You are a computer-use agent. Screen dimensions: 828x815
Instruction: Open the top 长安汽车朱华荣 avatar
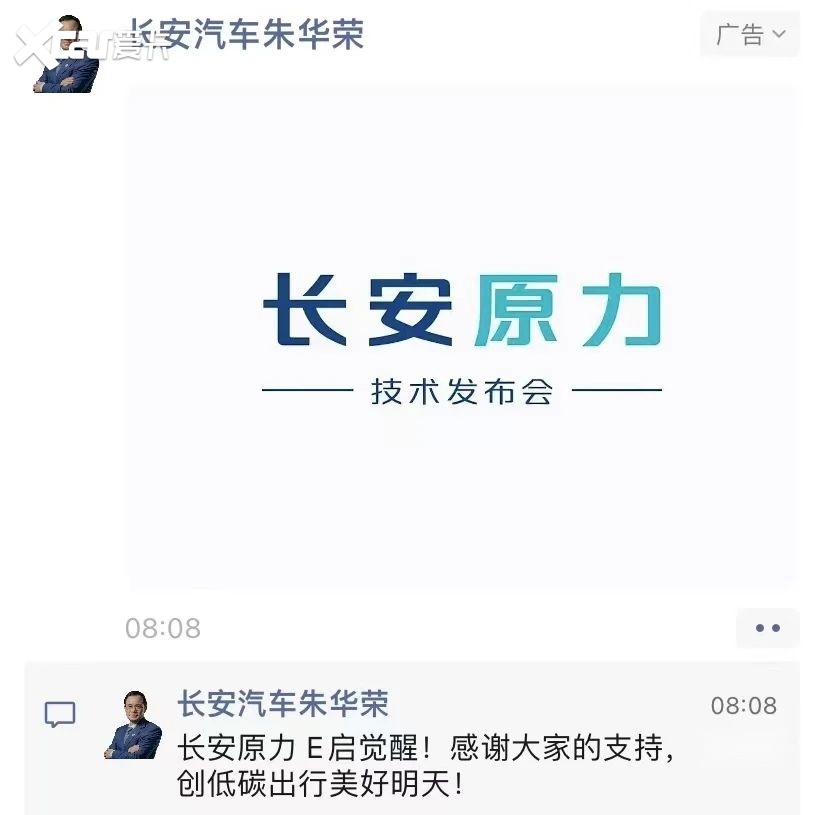coord(67,54)
